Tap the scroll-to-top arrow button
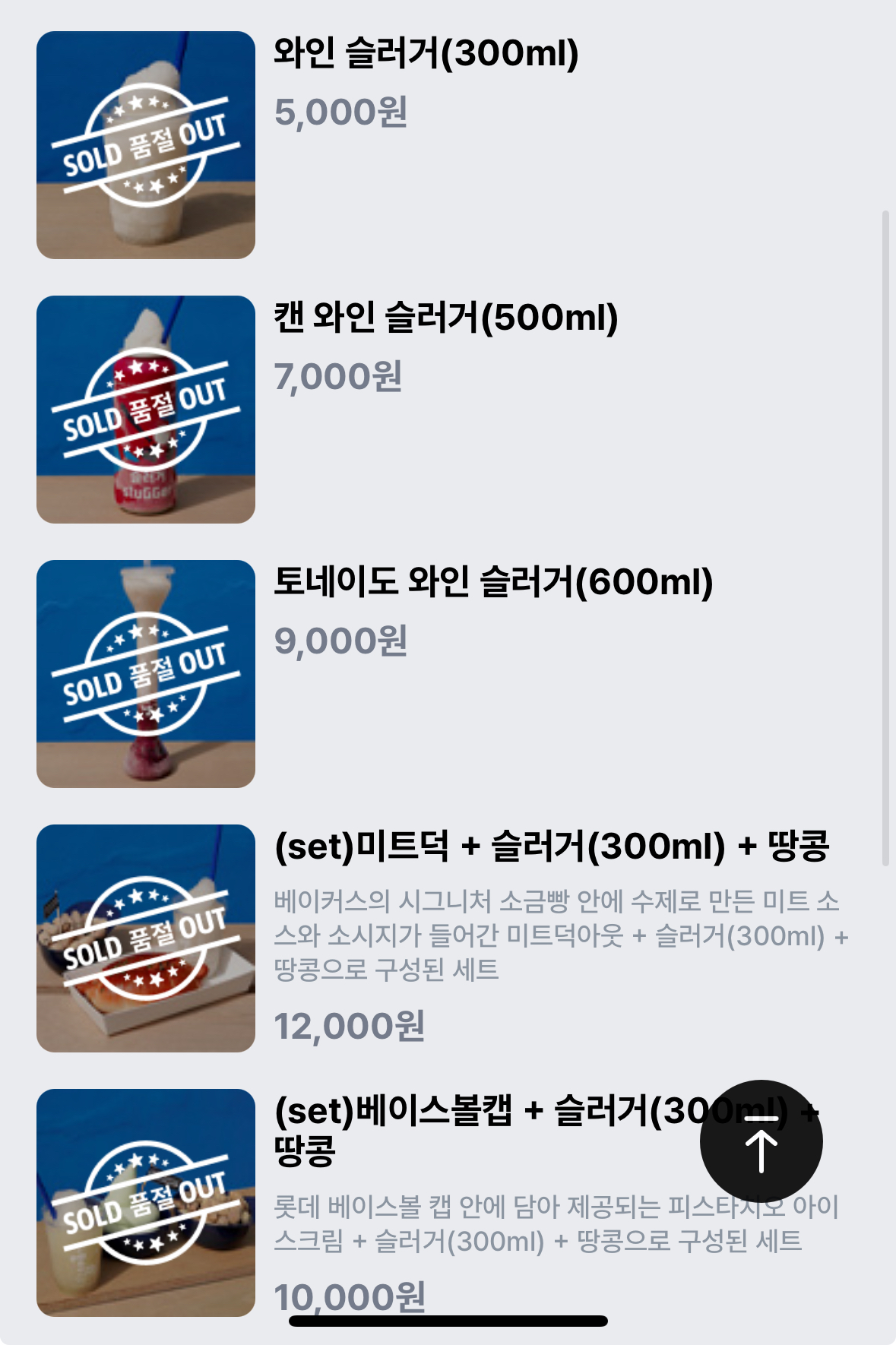896x1345 pixels. coord(761,1141)
